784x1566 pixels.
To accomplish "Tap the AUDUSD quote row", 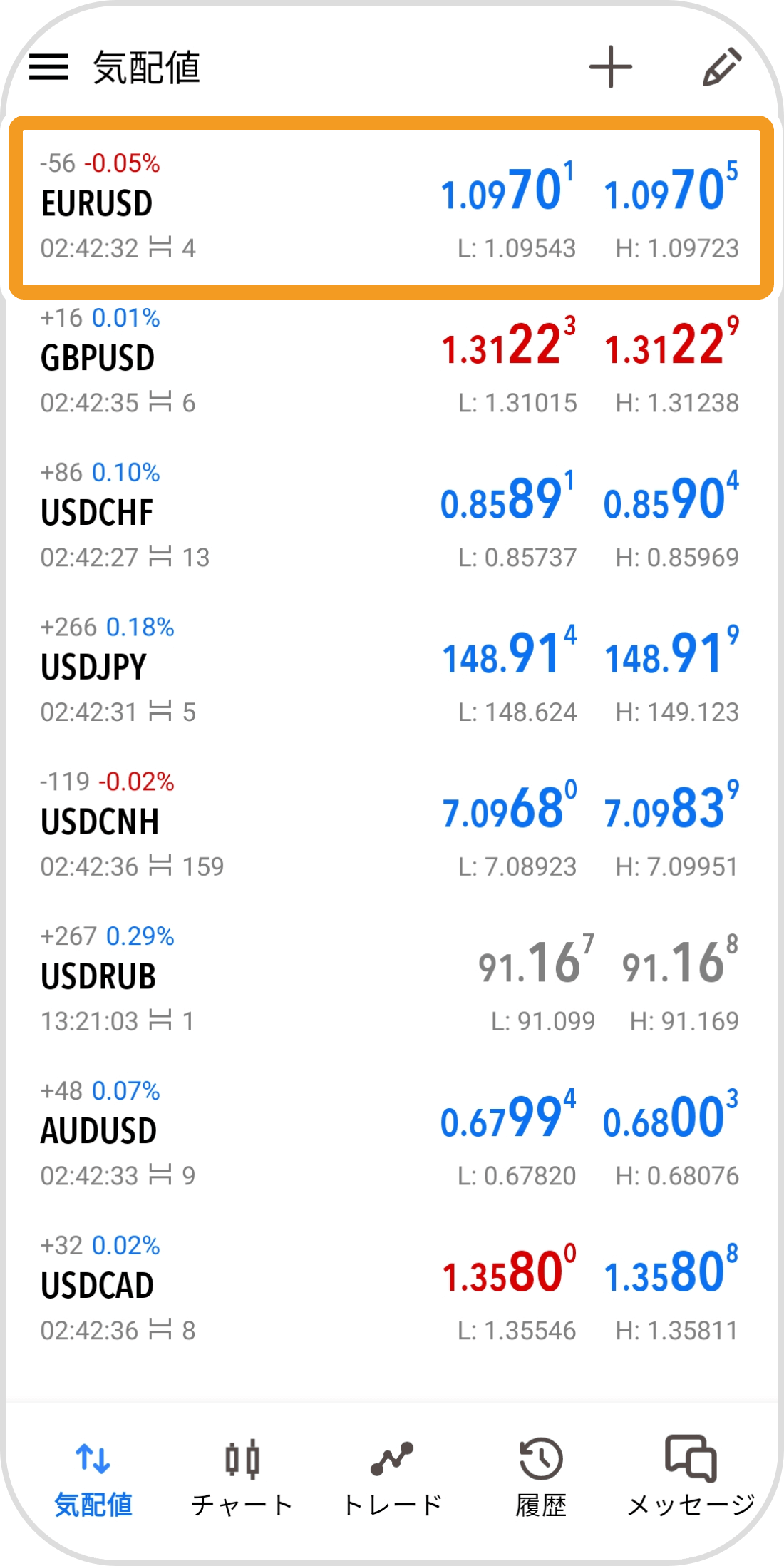I will coord(391,1134).
